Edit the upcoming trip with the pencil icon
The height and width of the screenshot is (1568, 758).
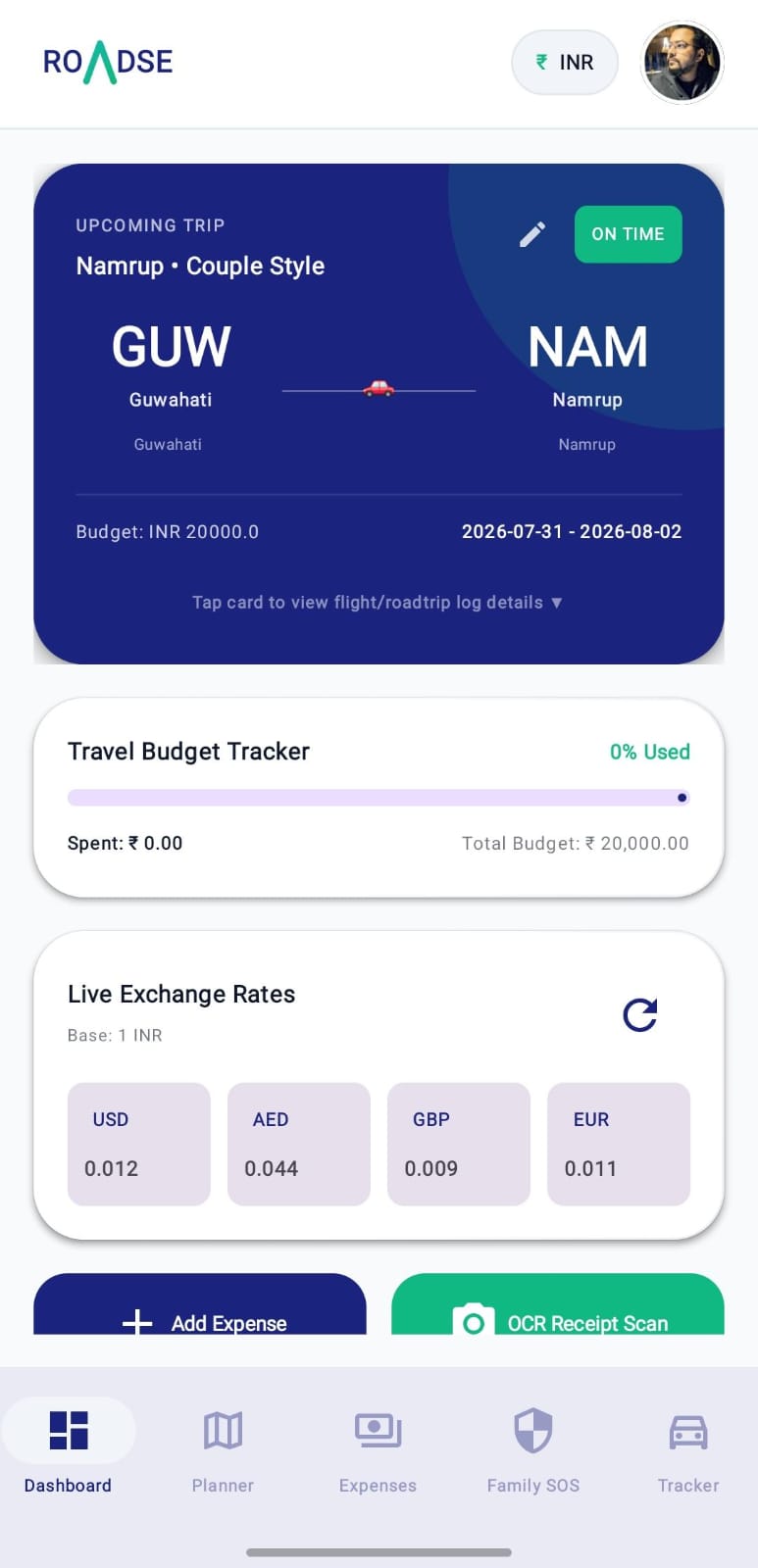pyautogui.click(x=532, y=234)
